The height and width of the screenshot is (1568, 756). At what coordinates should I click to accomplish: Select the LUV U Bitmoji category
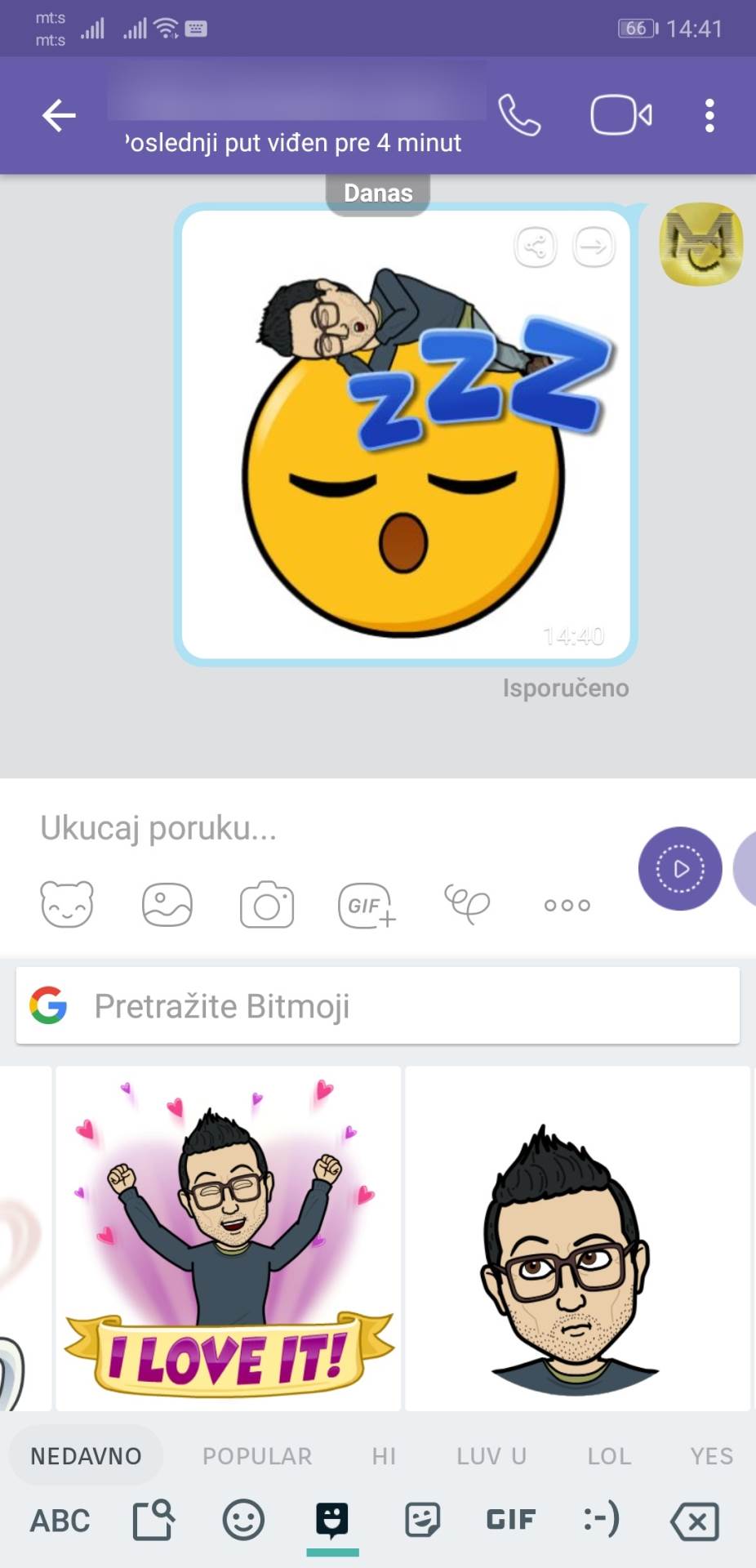click(x=491, y=1456)
